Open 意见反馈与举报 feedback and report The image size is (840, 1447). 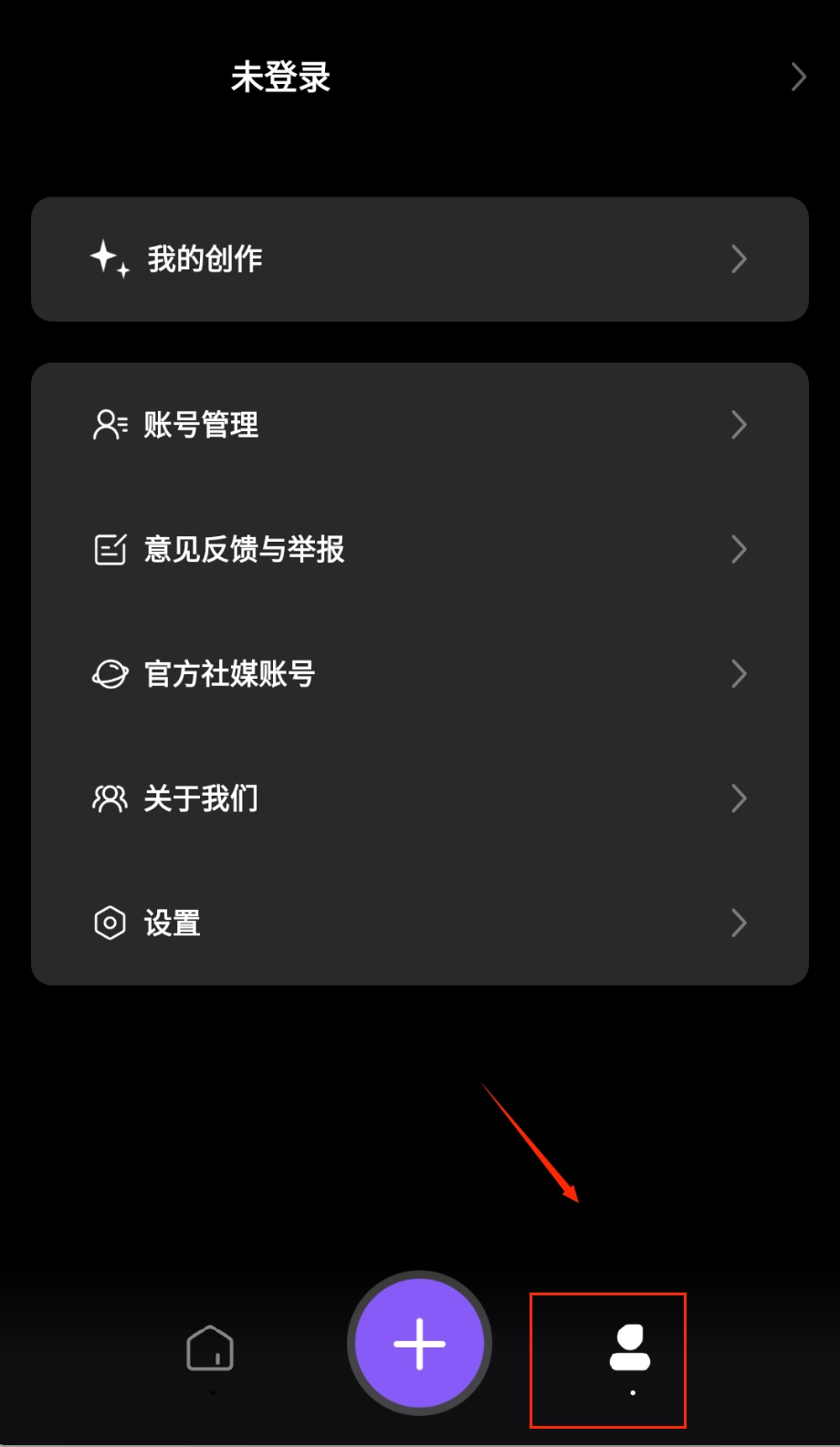coord(419,549)
